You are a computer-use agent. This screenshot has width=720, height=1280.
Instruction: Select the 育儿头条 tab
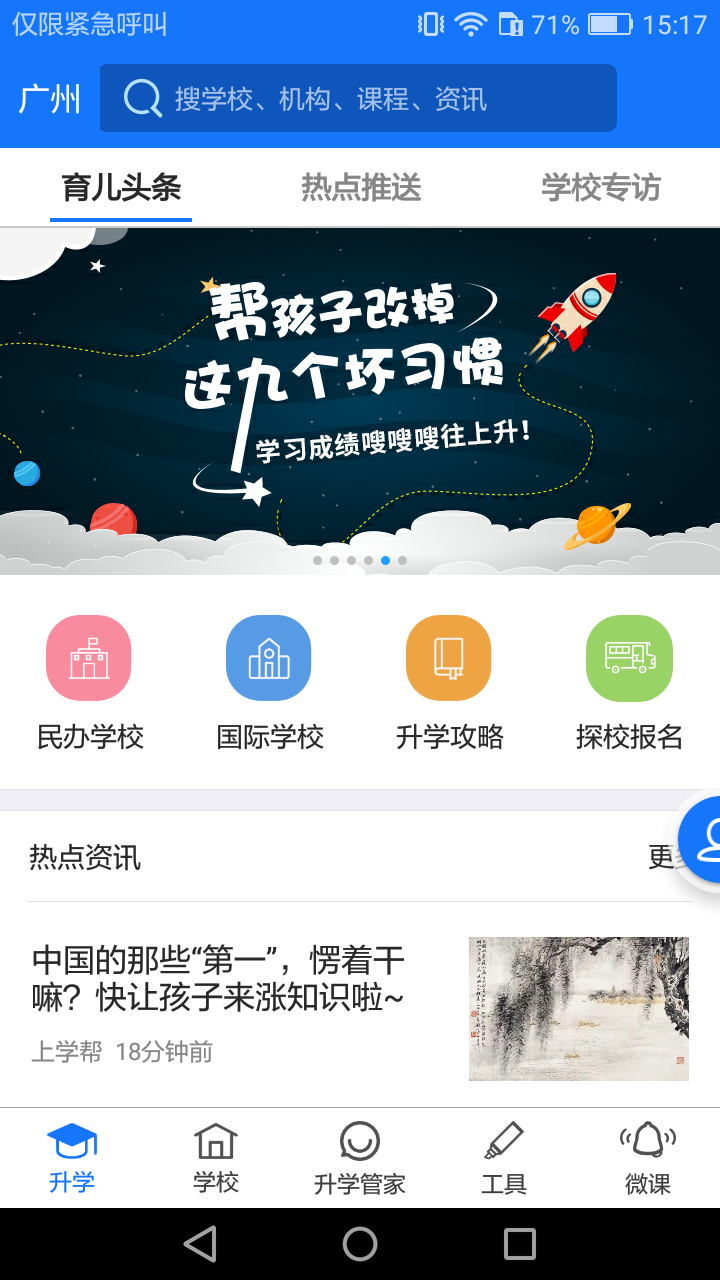121,188
